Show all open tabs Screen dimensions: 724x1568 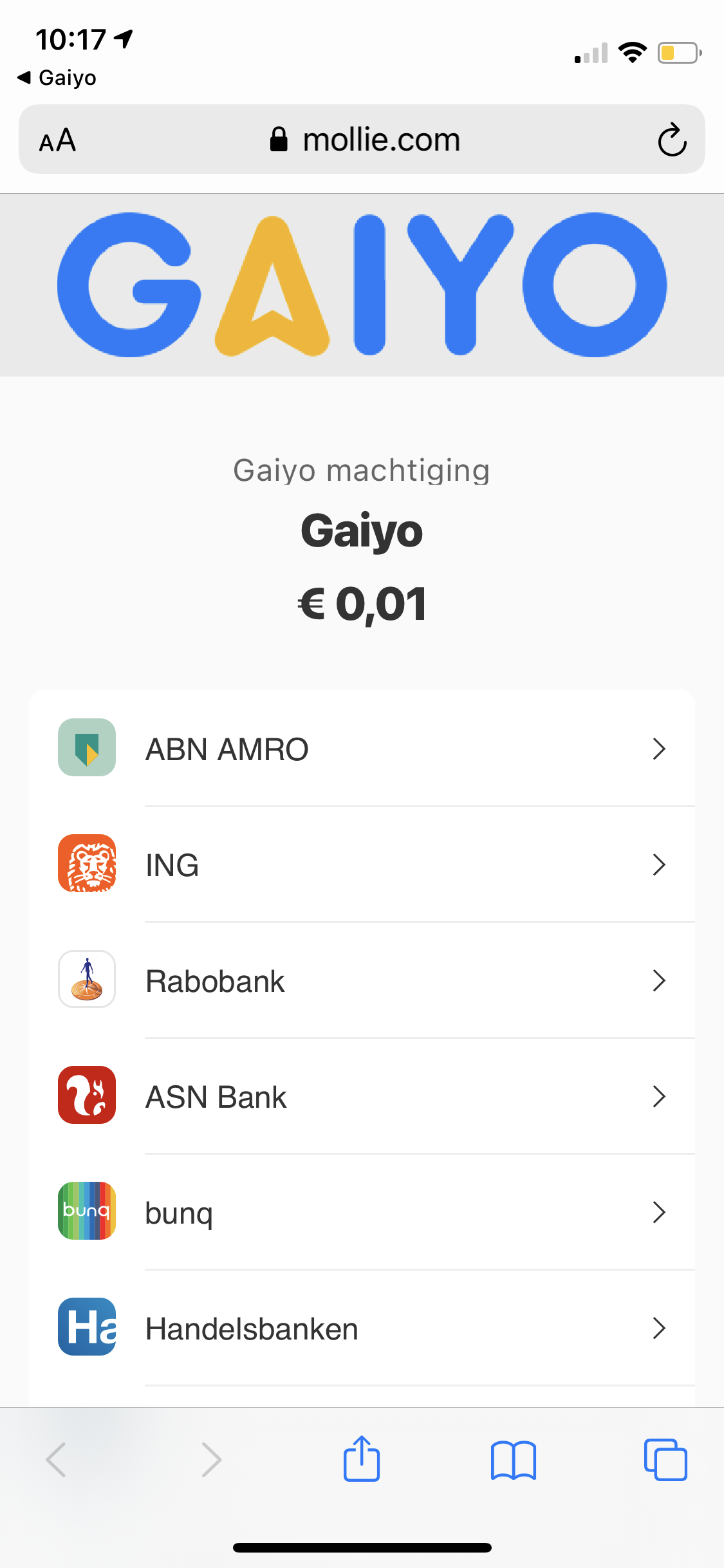tap(665, 1459)
